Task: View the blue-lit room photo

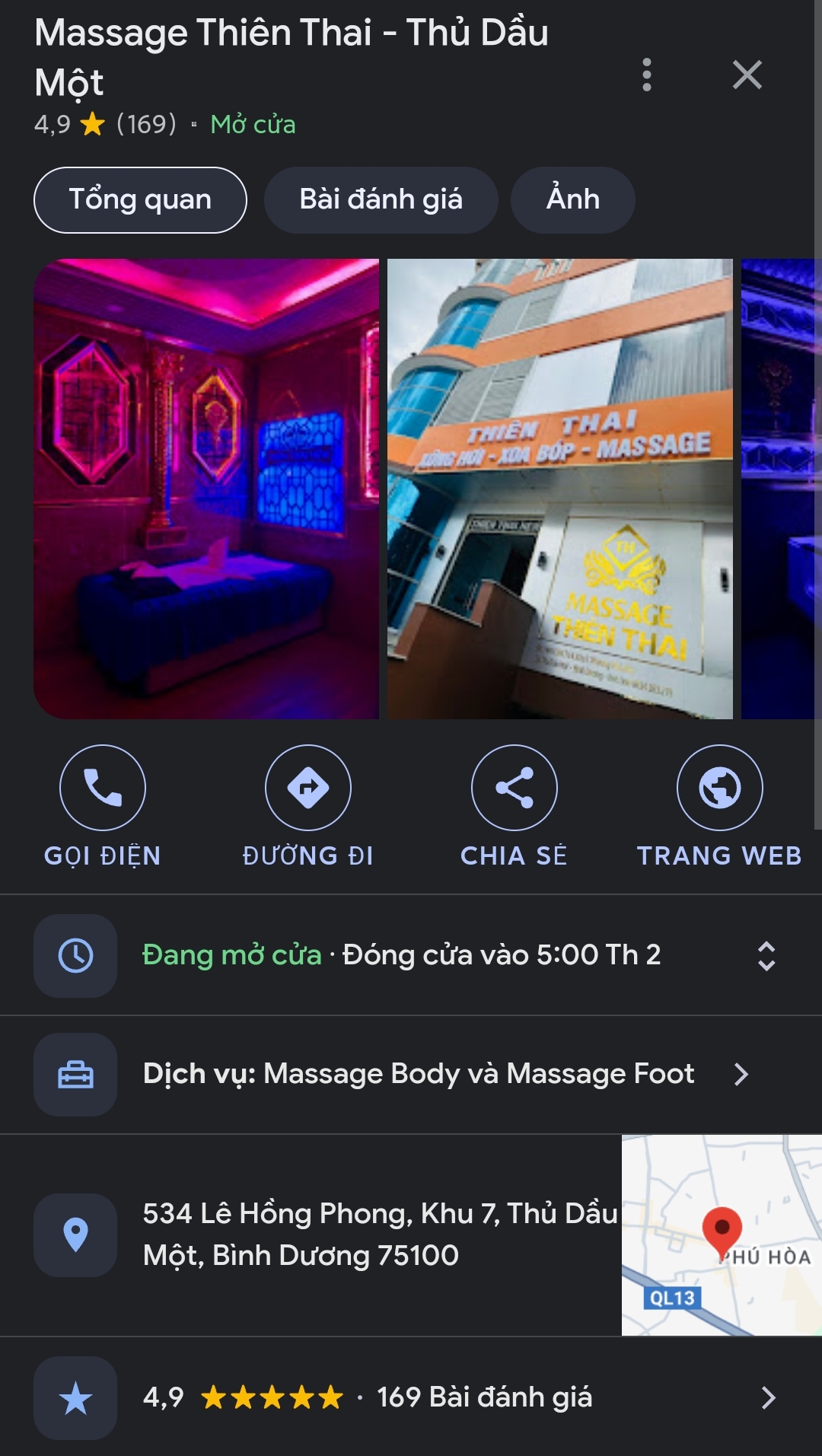Action: tap(780, 489)
